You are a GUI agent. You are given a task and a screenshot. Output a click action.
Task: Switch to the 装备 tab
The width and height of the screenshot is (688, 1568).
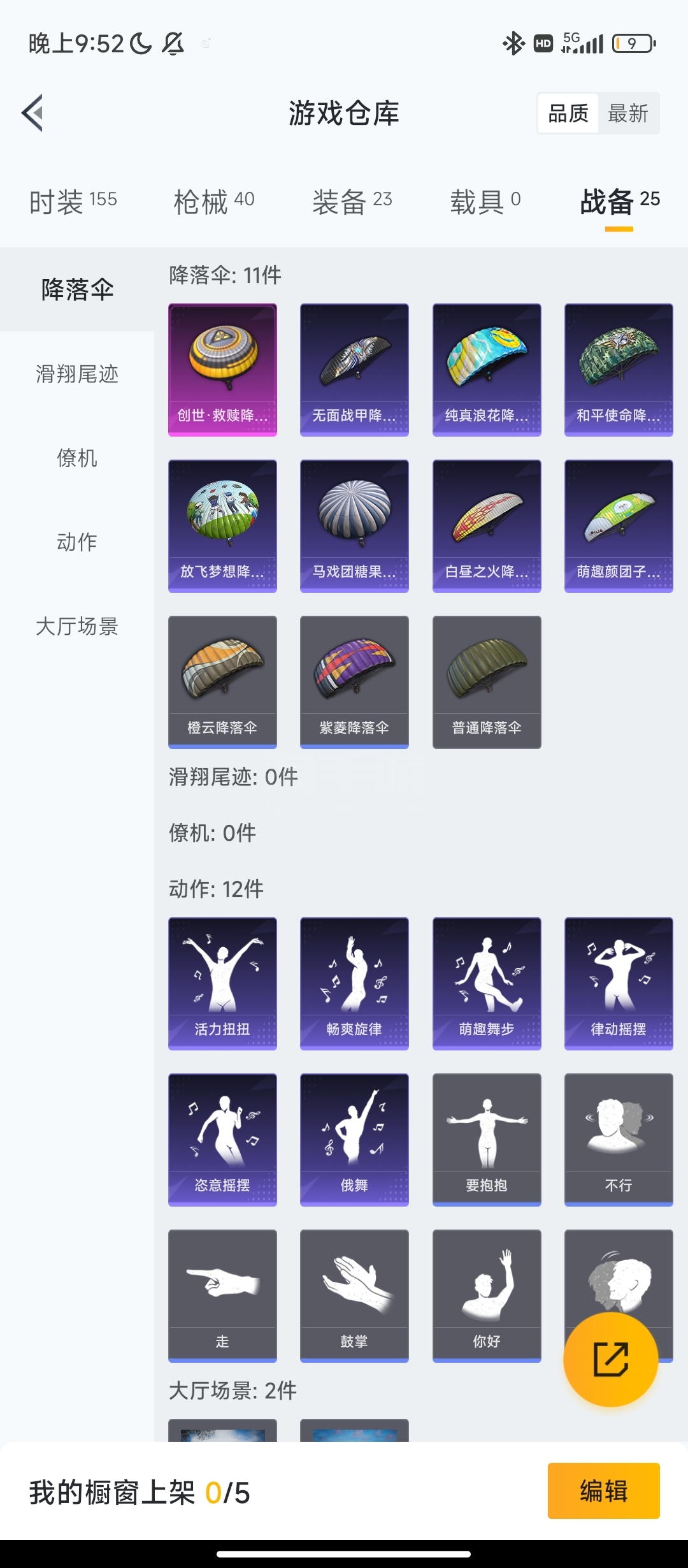click(352, 201)
